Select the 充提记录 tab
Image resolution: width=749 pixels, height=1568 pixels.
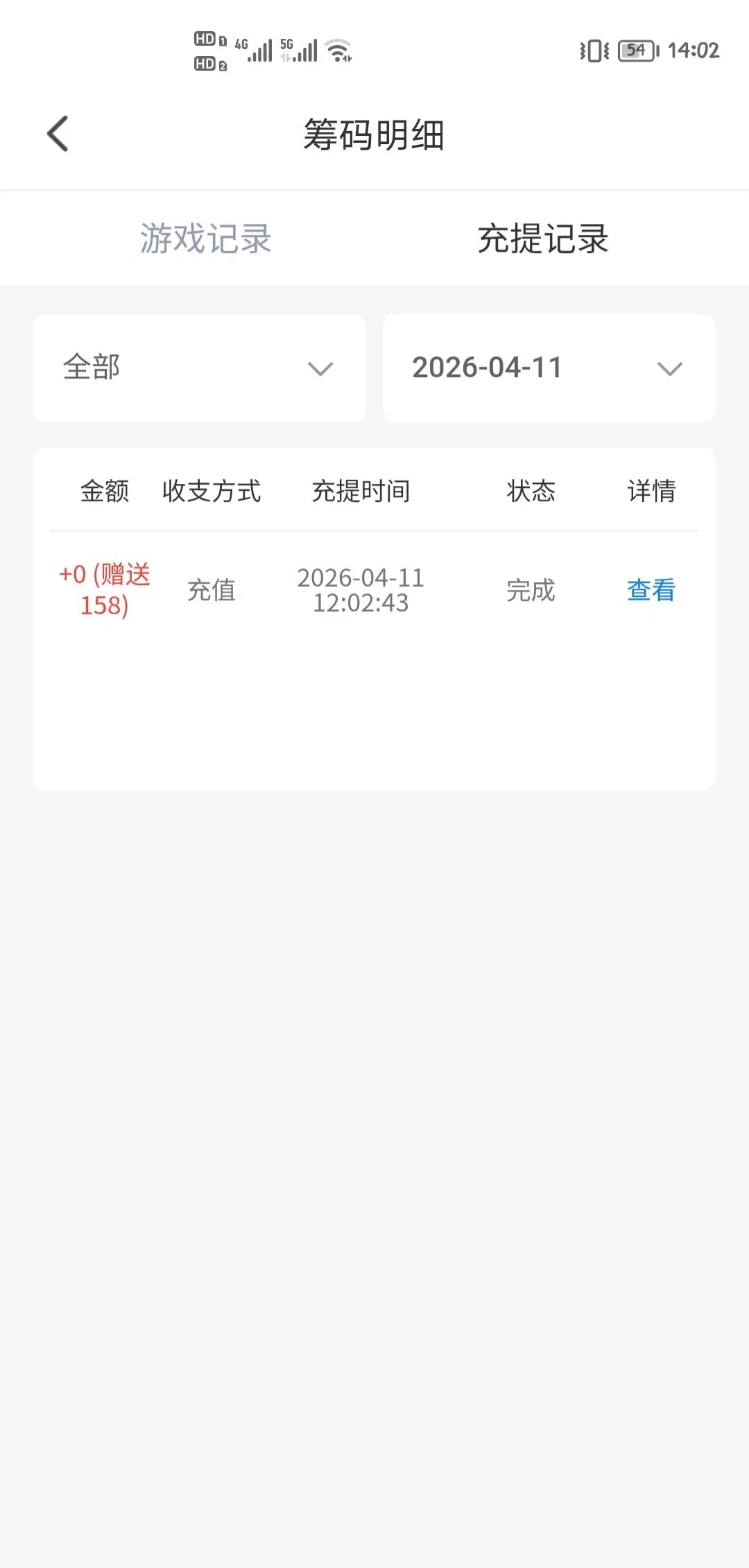(x=543, y=238)
